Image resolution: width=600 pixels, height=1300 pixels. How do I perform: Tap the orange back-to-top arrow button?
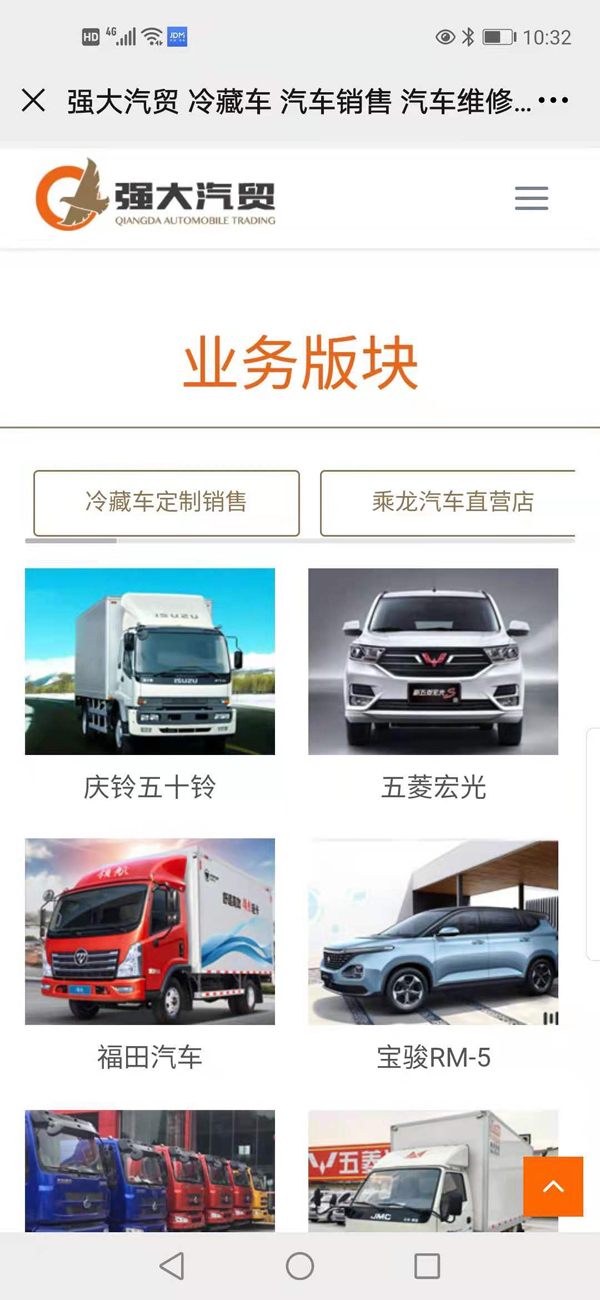[553, 1187]
